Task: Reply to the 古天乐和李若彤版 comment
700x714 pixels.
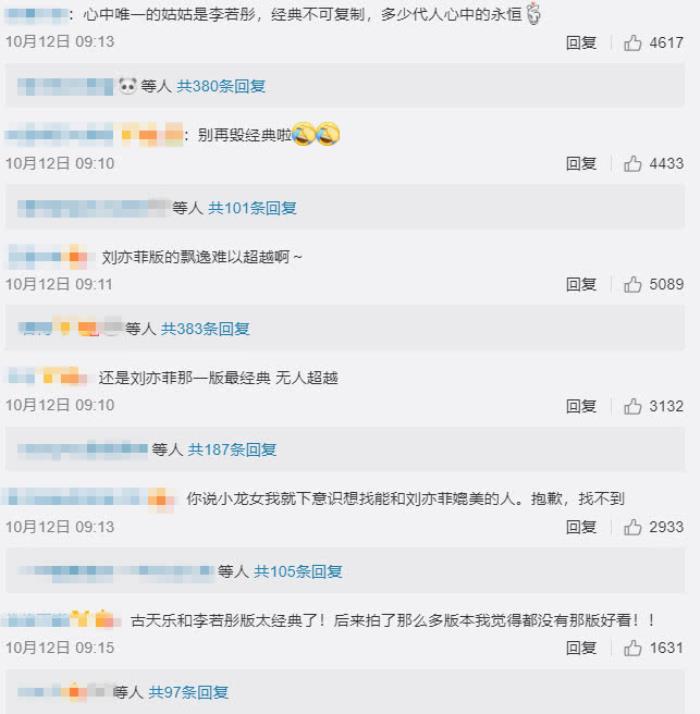Action: [x=581, y=648]
